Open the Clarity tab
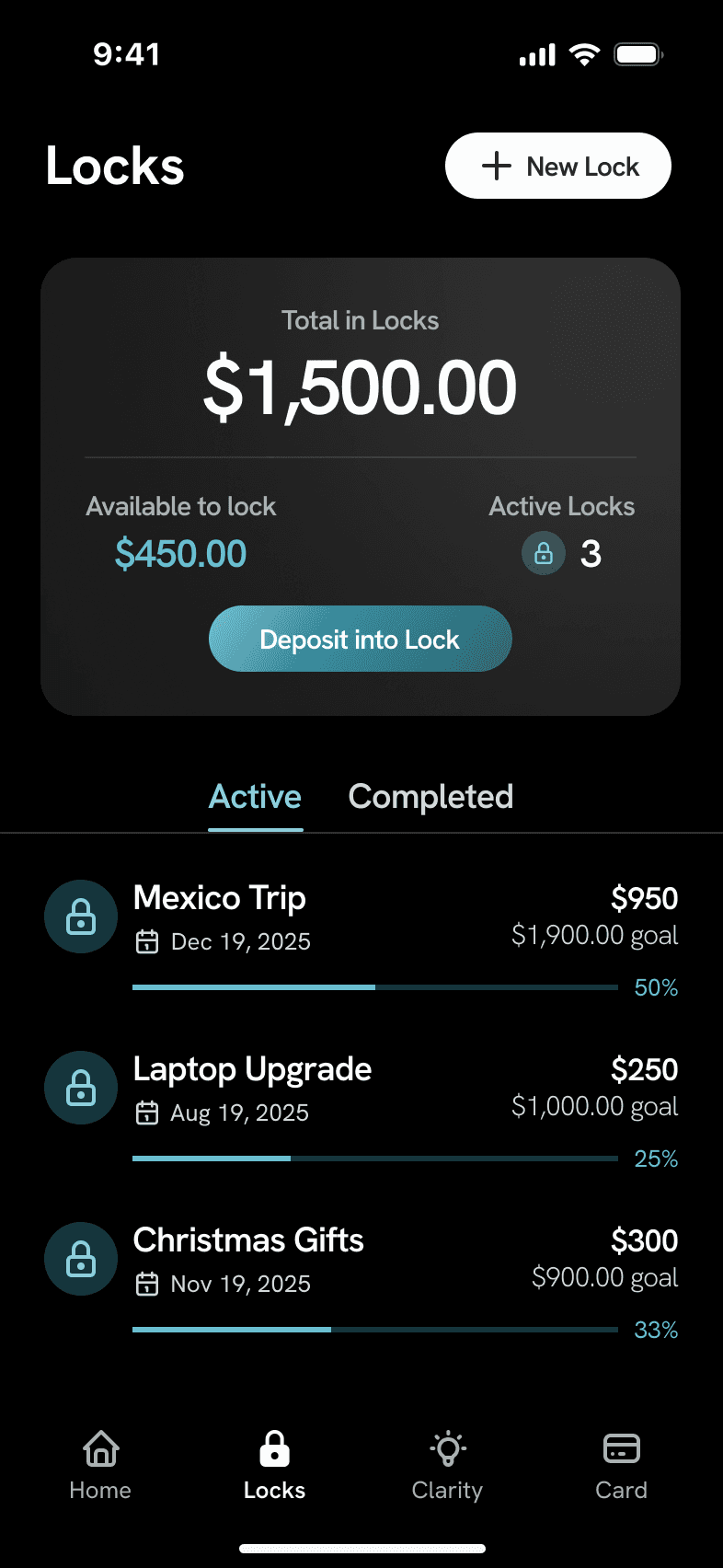723x1568 pixels. [447, 1465]
